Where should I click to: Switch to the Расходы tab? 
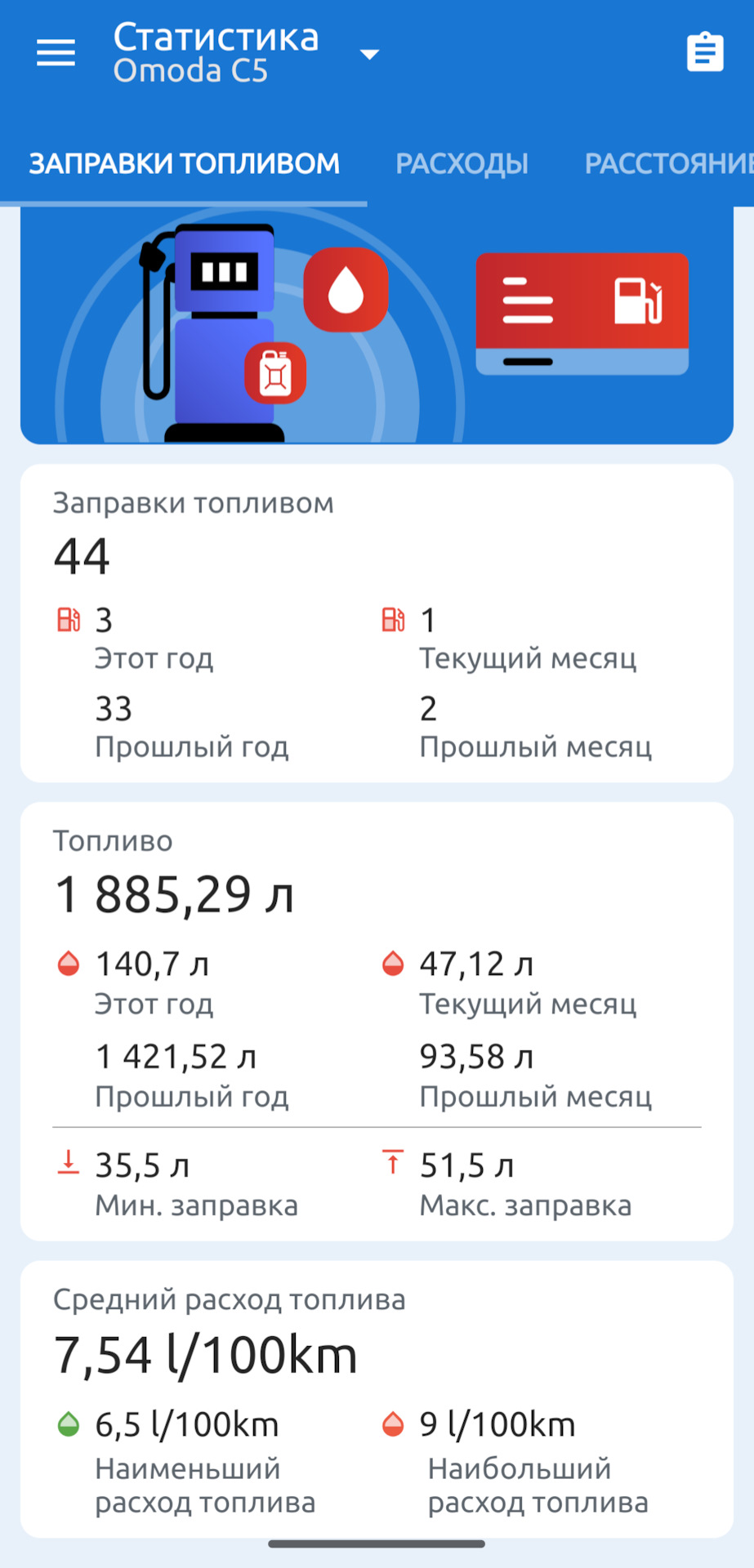(x=462, y=164)
